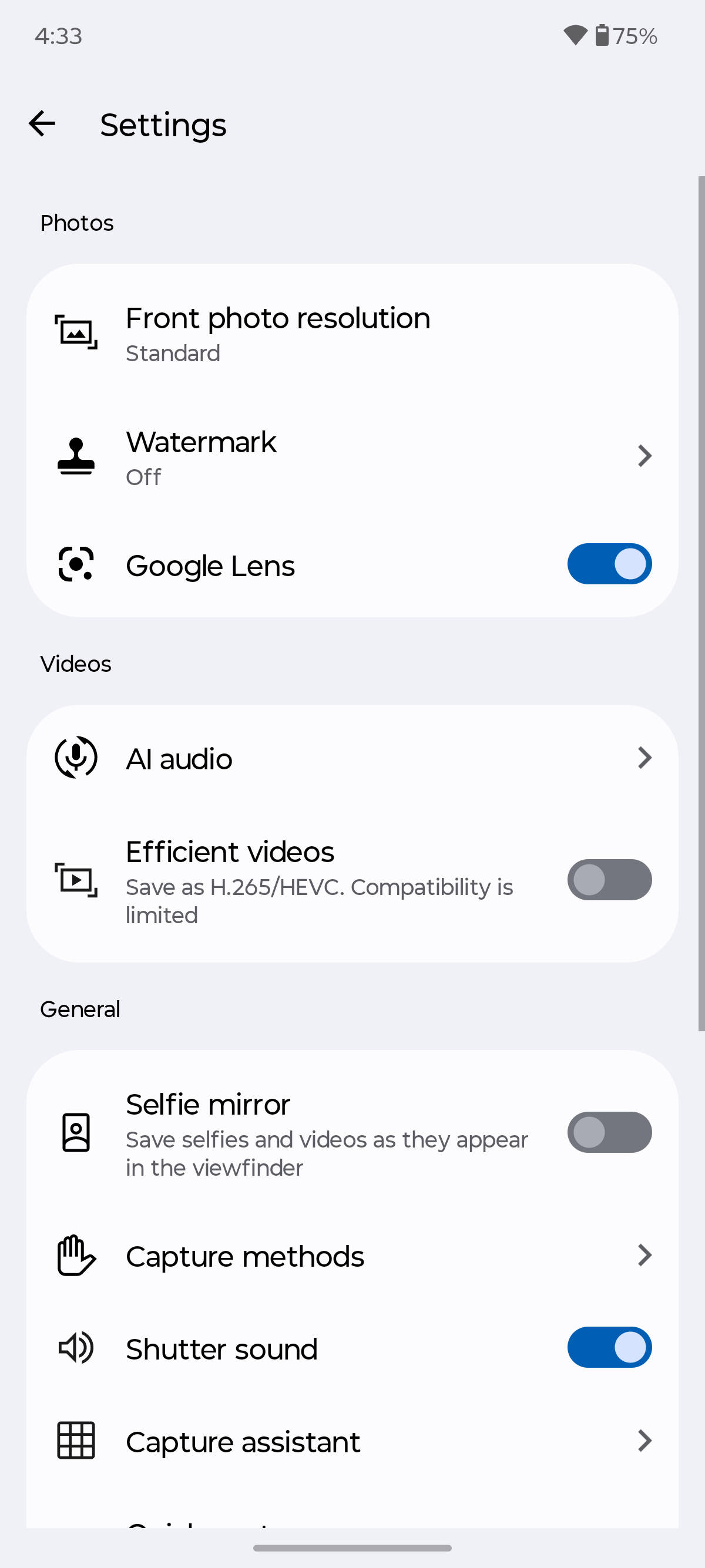Click the Shutter sound speaker icon
705x1568 pixels.
pos(76,1348)
